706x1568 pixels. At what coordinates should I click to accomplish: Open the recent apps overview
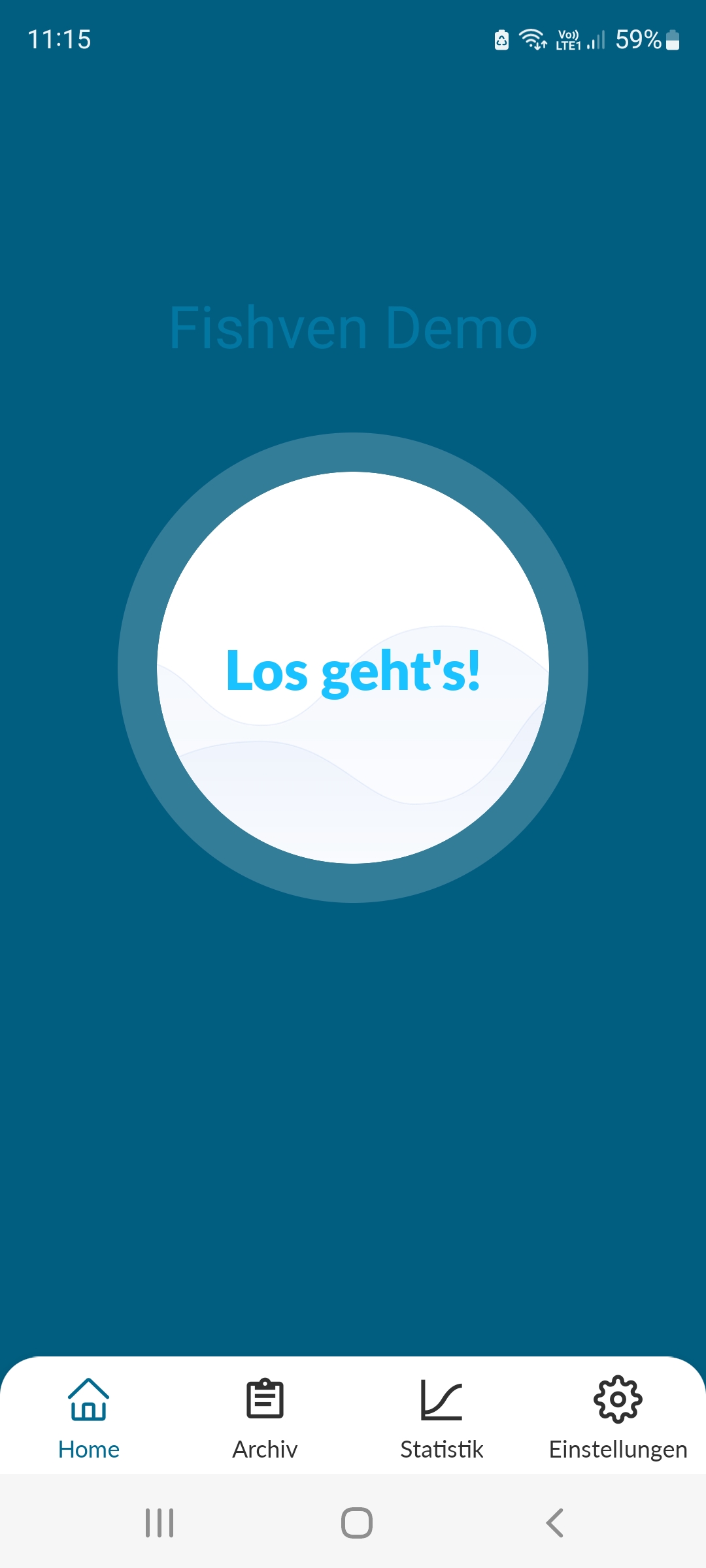(160, 1523)
